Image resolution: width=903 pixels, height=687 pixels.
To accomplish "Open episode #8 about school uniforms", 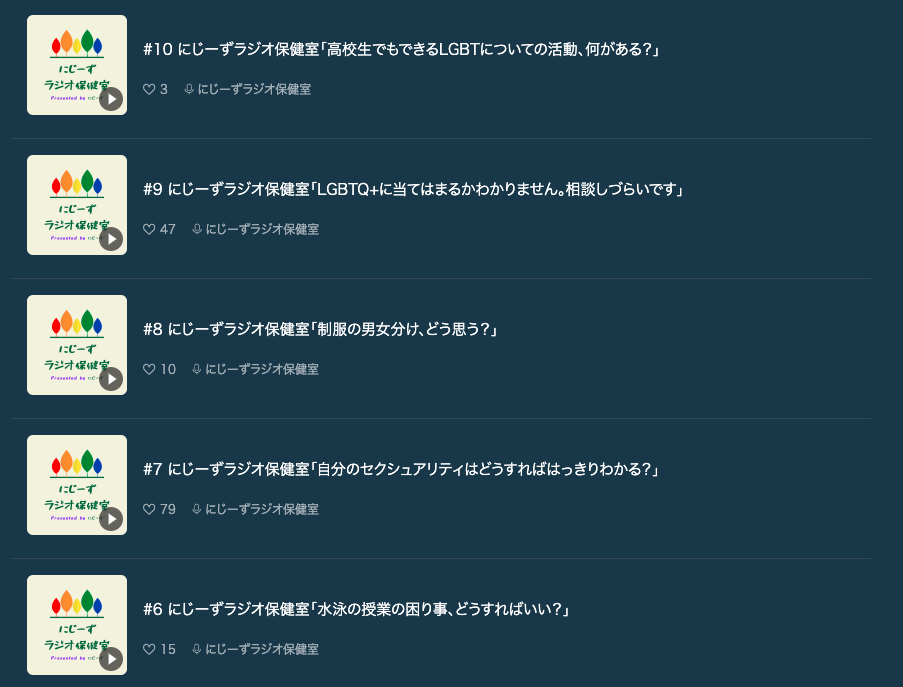I will pos(320,329).
